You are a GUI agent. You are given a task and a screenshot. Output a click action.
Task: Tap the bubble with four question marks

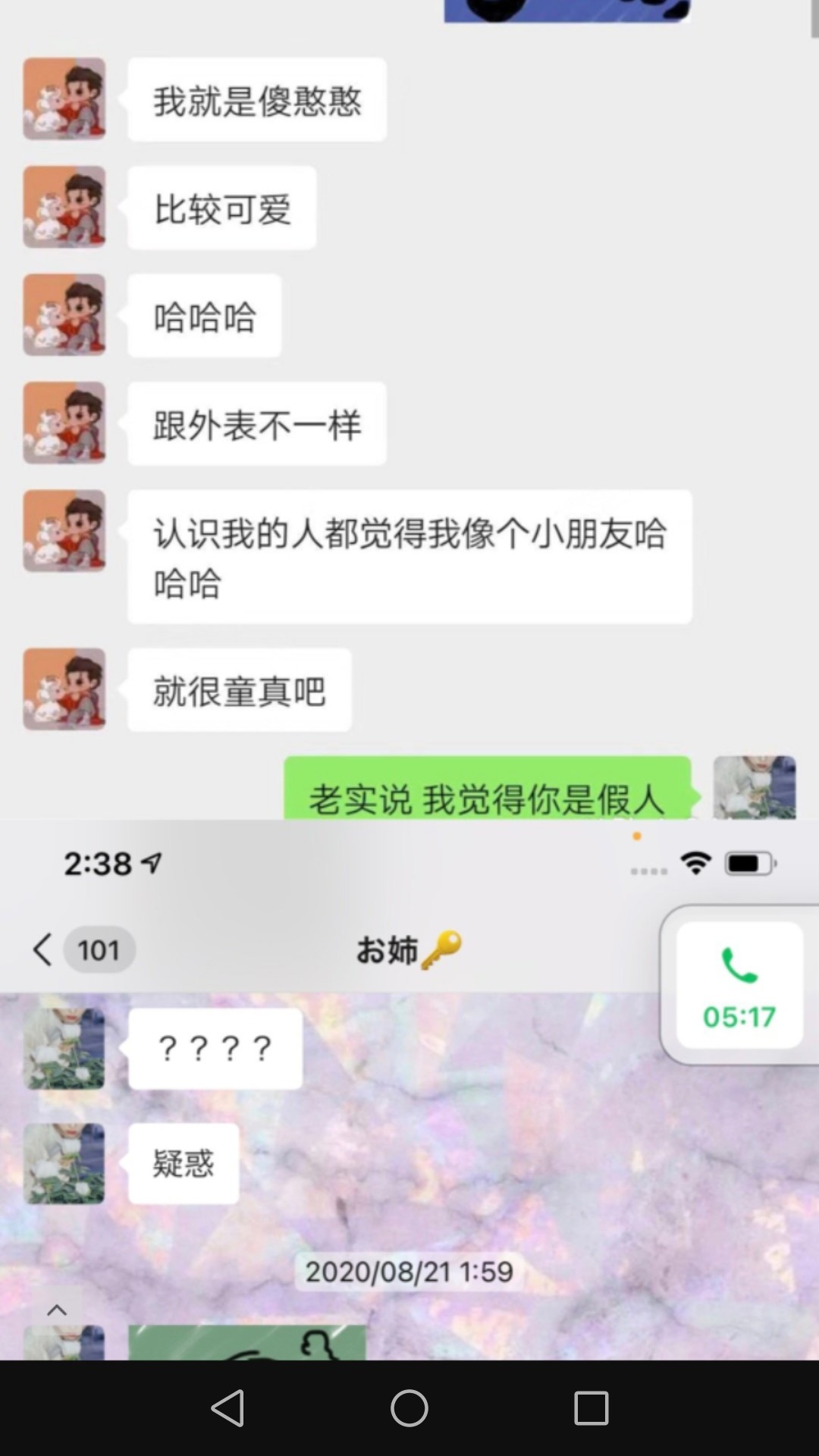coord(215,1049)
